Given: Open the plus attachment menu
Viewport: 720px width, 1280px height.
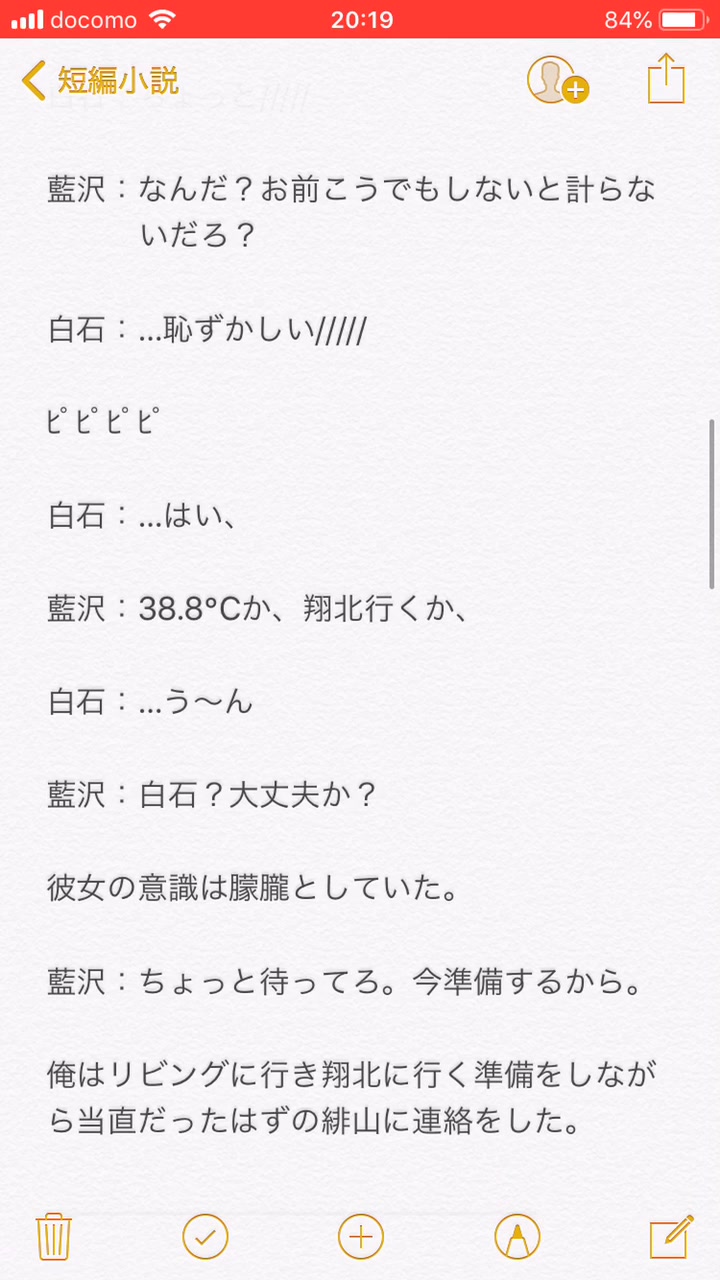Looking at the screenshot, I should pos(361,1237).
